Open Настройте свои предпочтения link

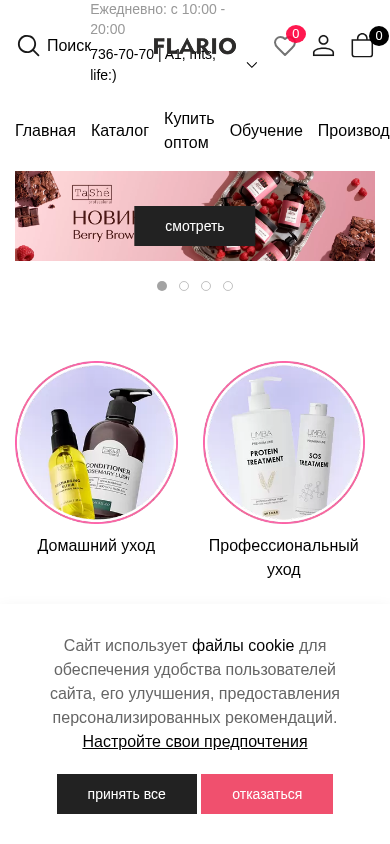coord(195,742)
